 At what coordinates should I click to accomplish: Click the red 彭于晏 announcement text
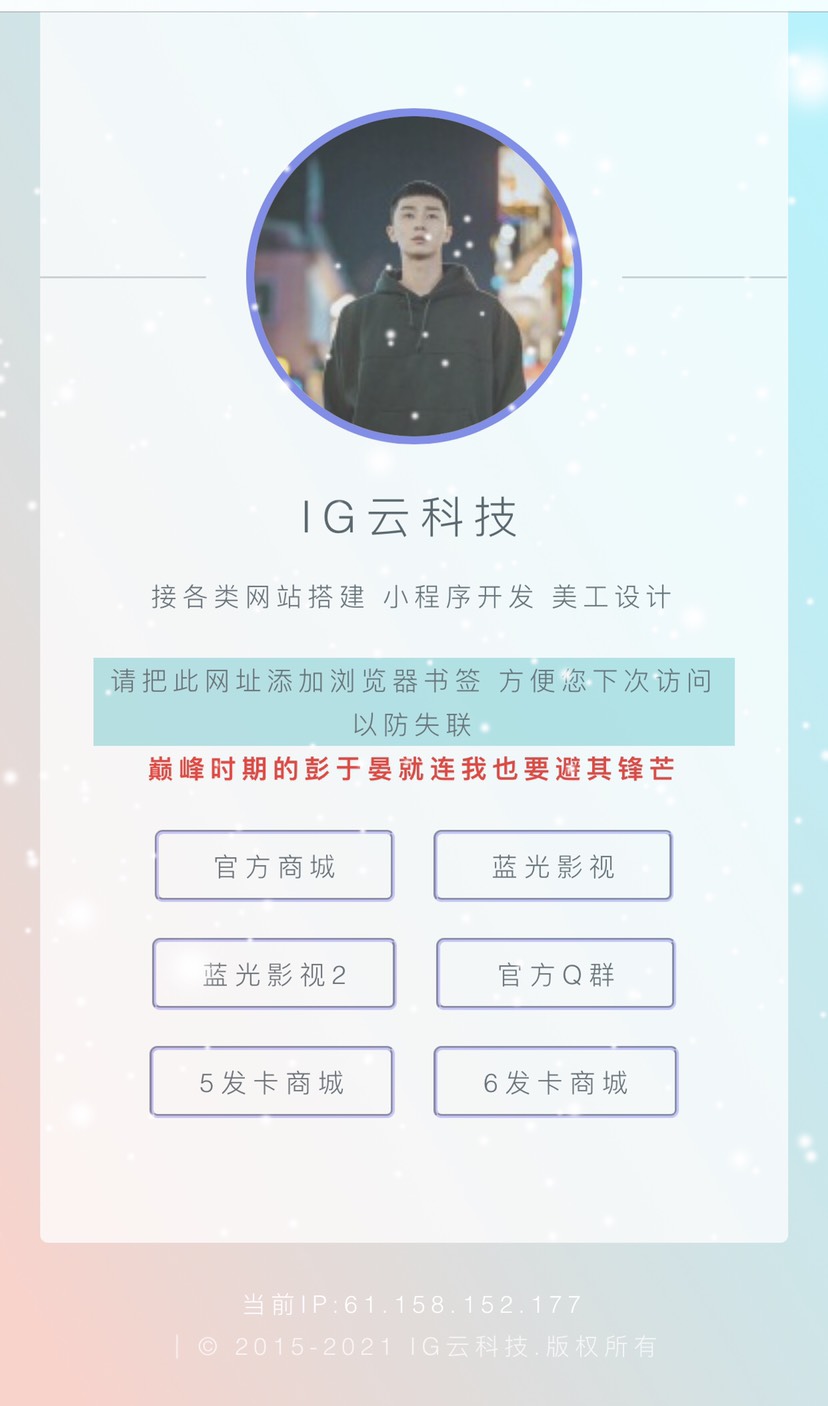413,770
